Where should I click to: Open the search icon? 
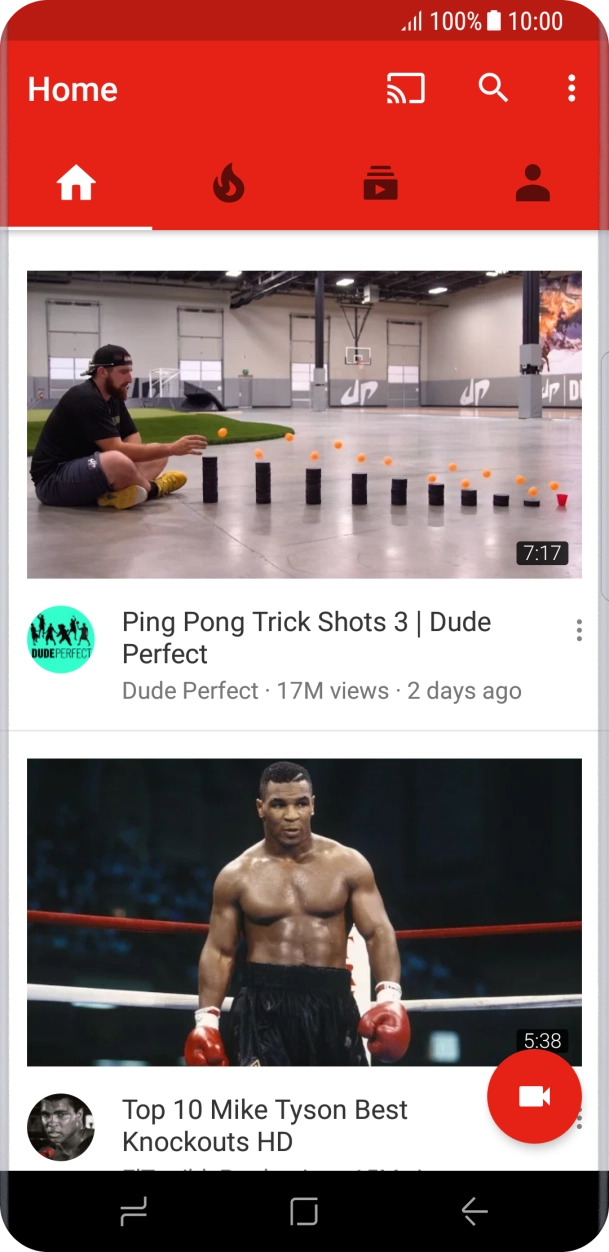[493, 88]
